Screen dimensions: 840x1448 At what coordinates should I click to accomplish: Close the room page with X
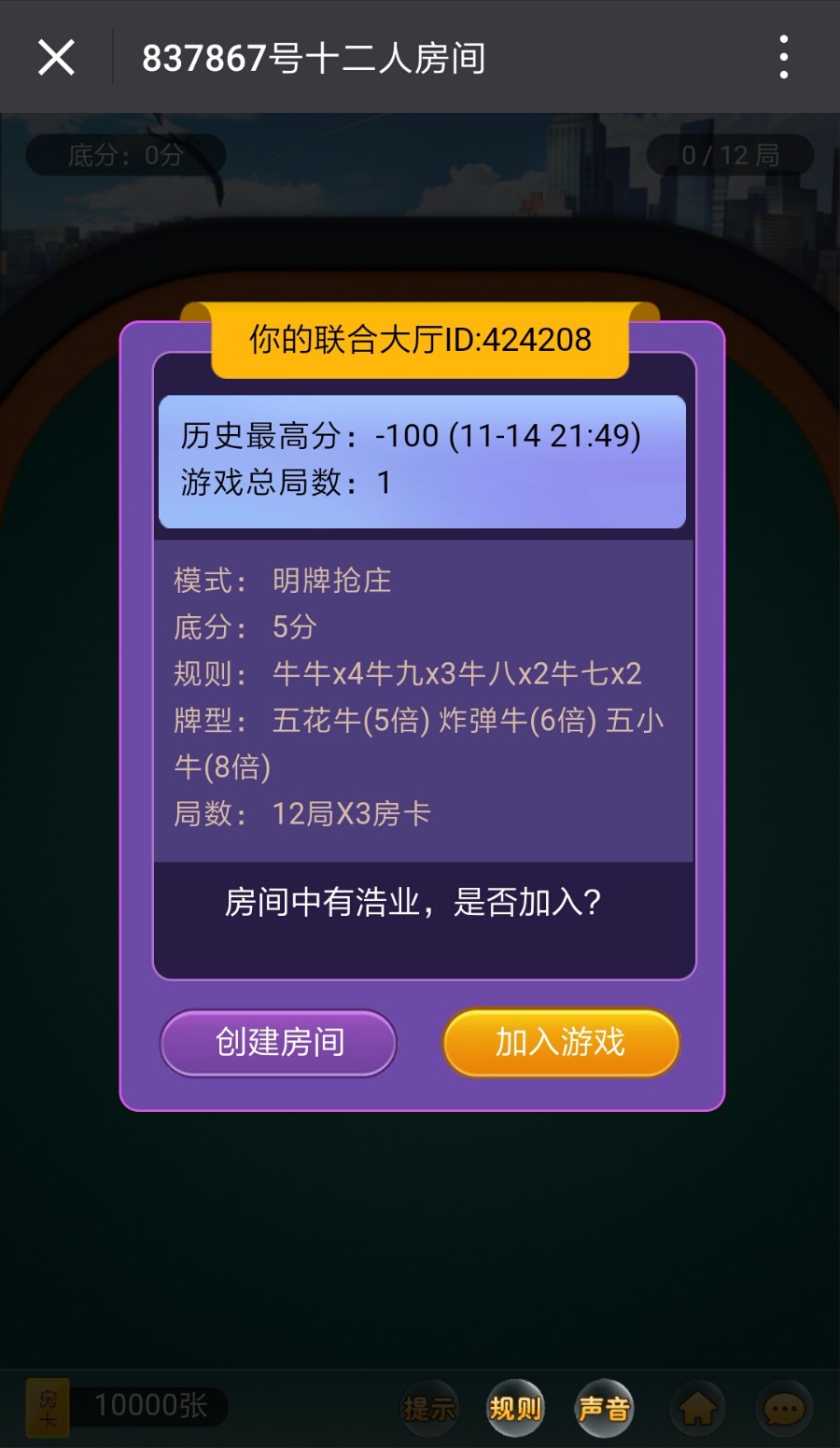click(56, 58)
